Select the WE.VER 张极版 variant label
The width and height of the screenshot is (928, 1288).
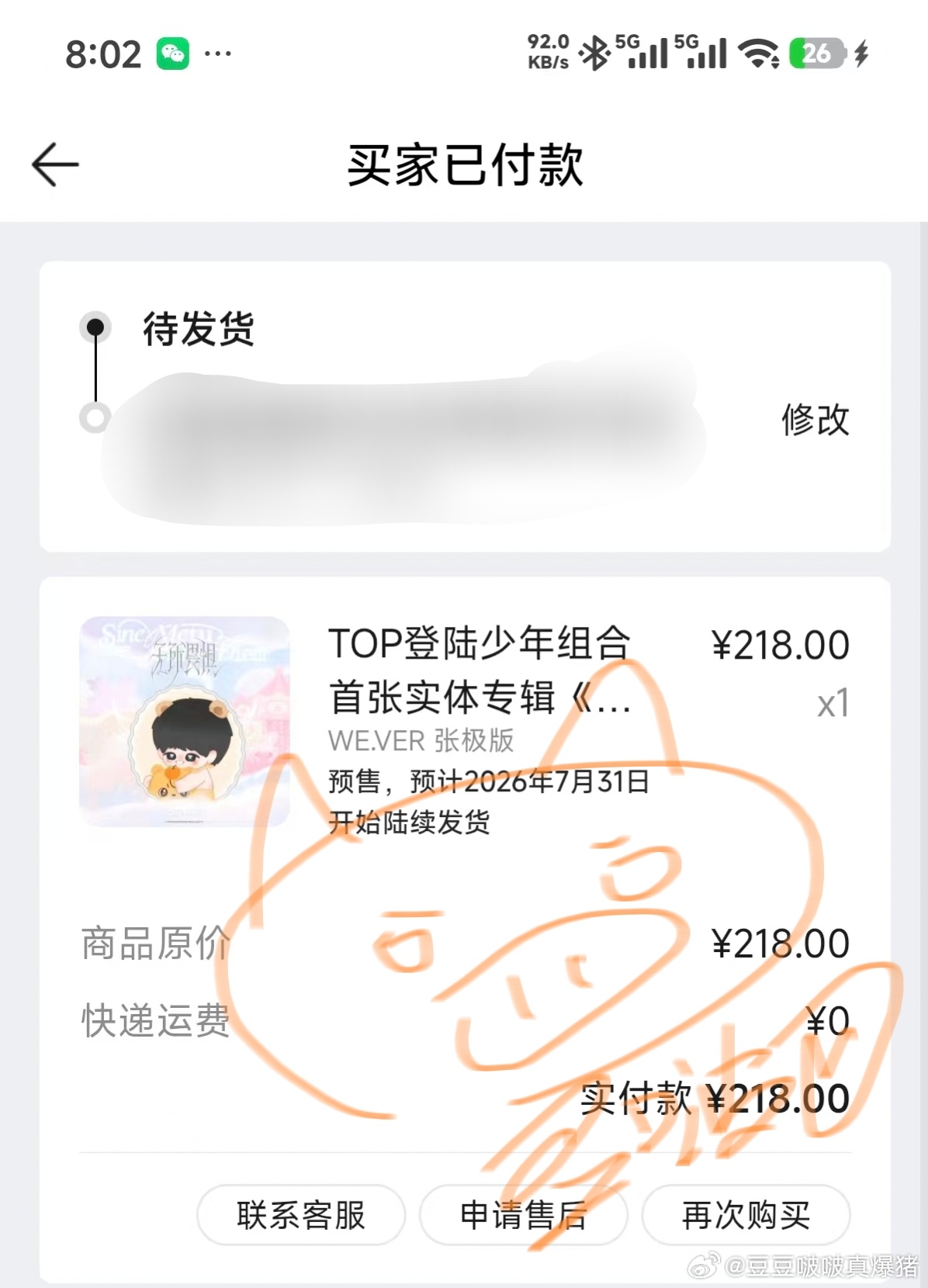(x=423, y=743)
